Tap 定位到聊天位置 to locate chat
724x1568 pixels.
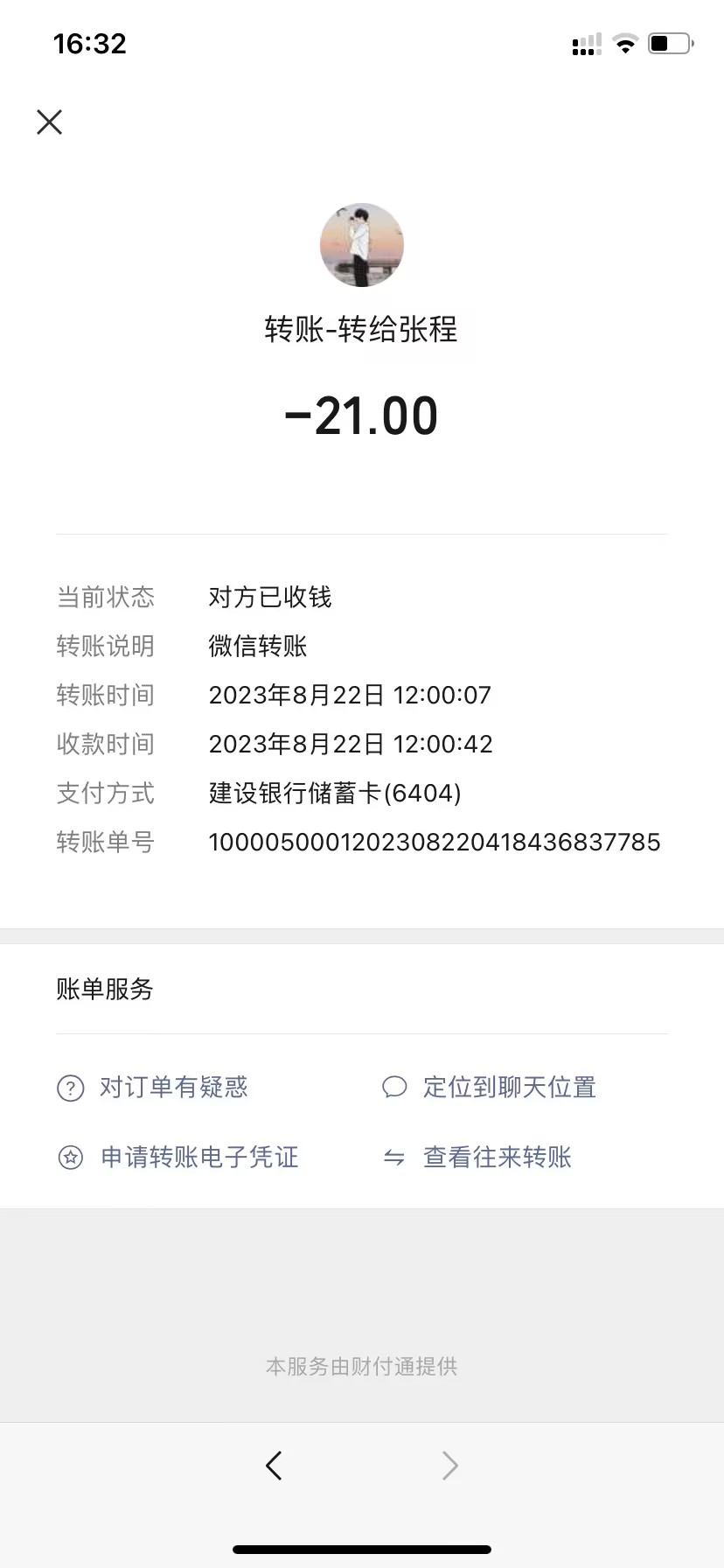click(509, 1088)
